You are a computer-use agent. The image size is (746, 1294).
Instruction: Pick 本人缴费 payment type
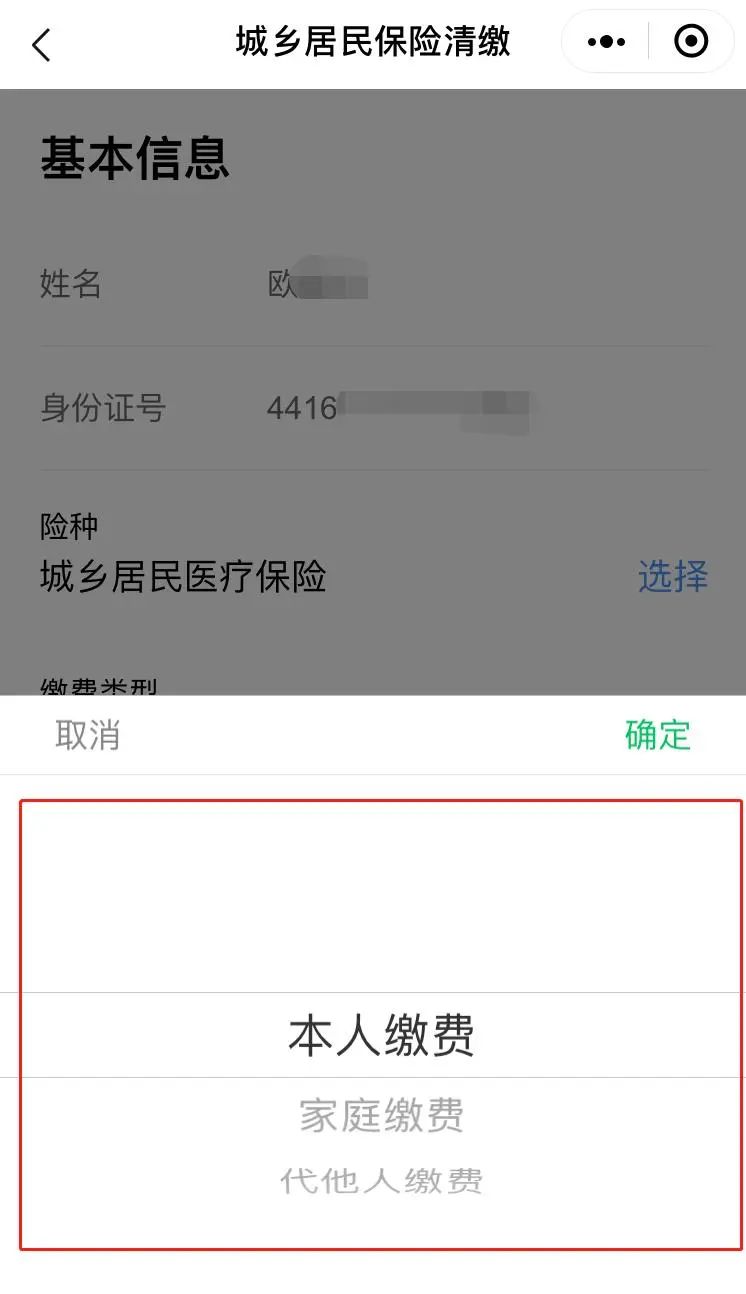pos(381,1036)
